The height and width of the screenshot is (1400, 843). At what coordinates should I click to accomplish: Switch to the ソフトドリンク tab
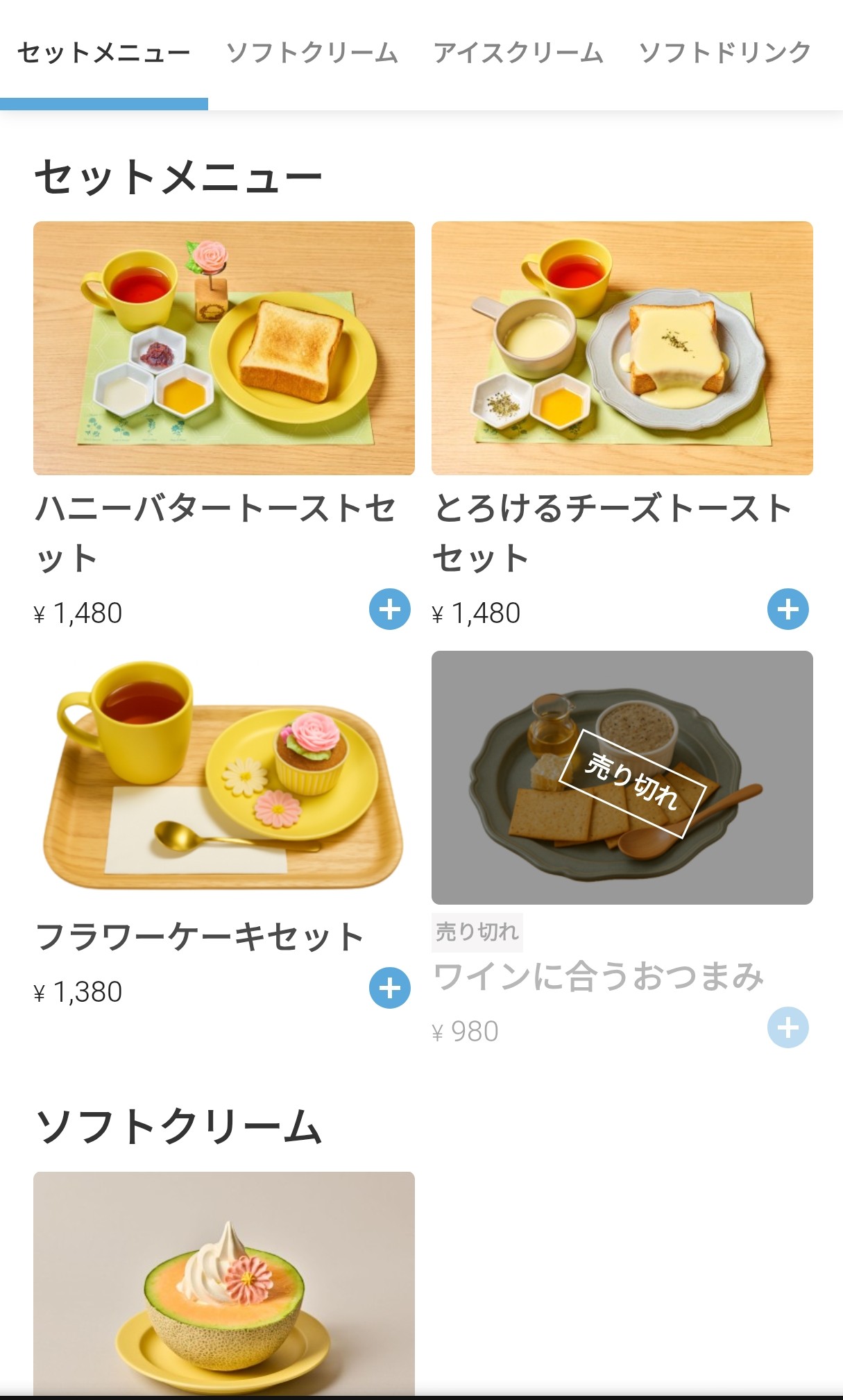(x=725, y=53)
